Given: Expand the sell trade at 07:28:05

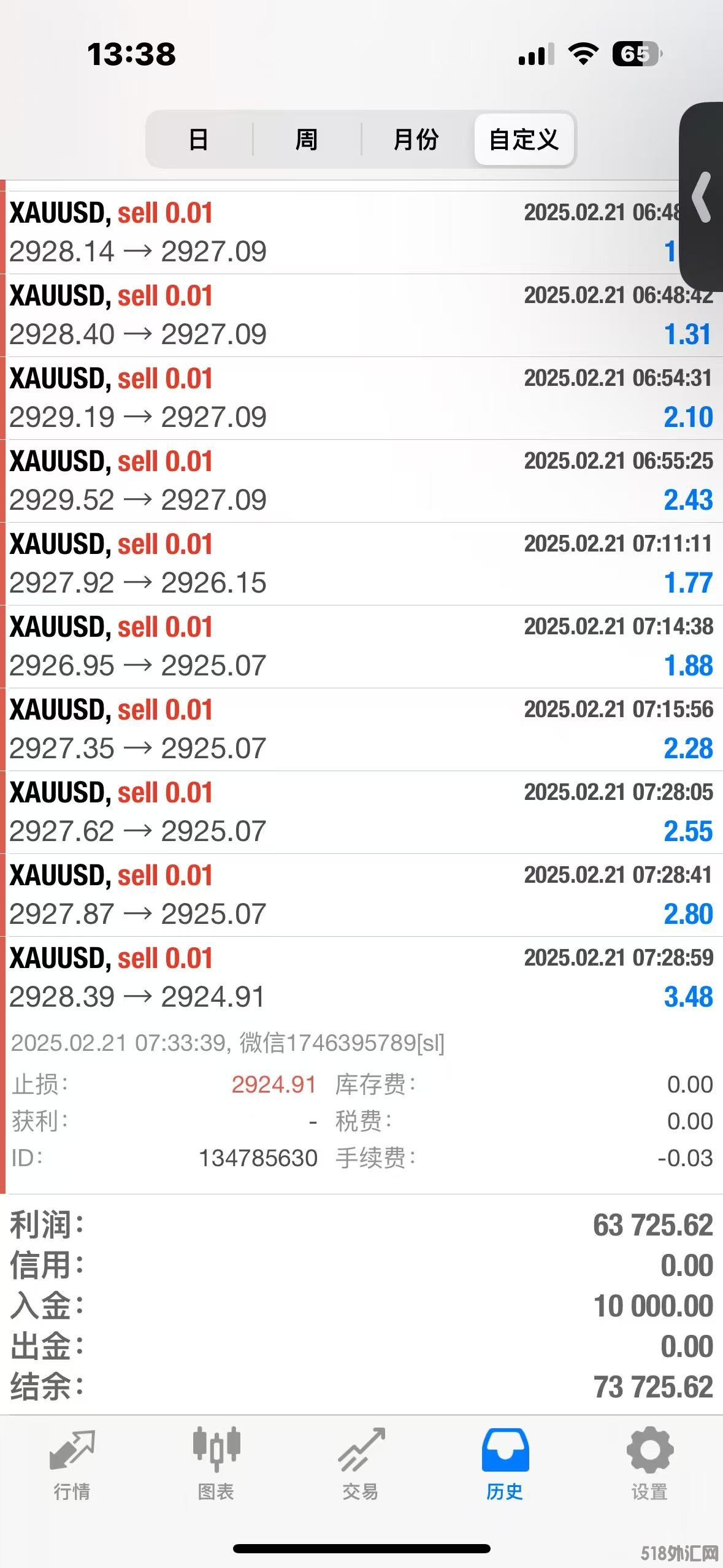Looking at the screenshot, I should coord(362,812).
